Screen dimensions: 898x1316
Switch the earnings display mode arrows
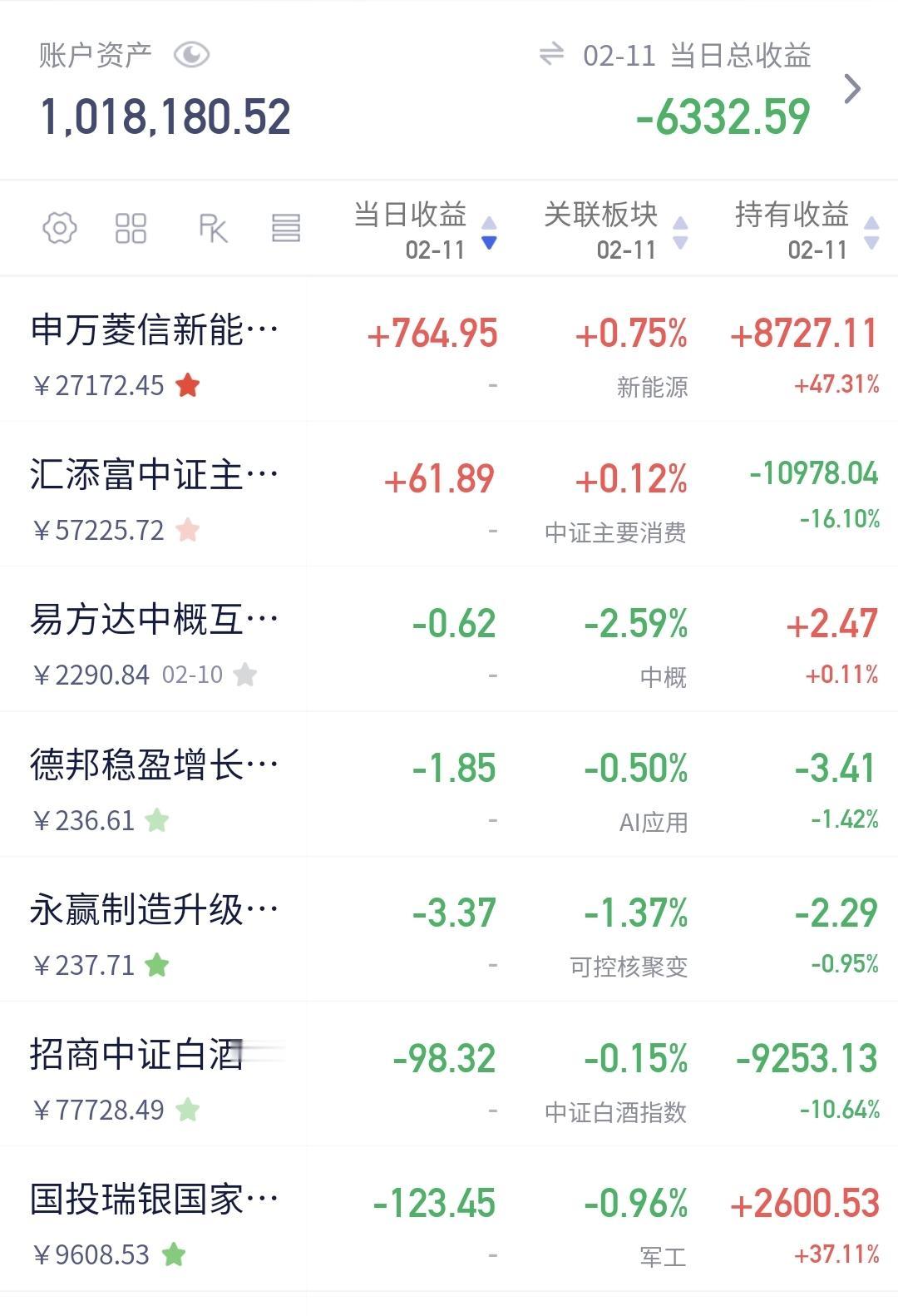(550, 55)
